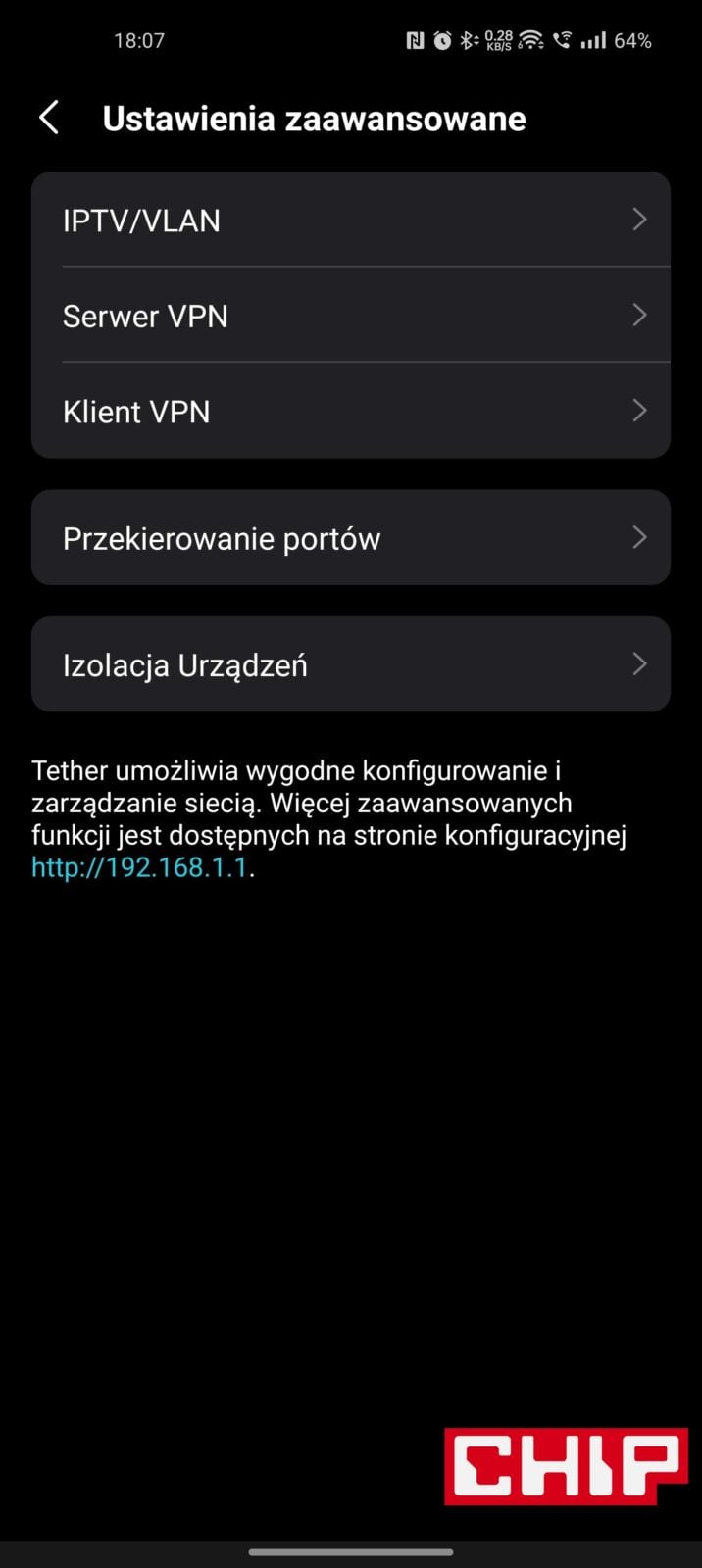Open Przekierowanie portów
Screen dimensions: 702x1568
coord(351,538)
